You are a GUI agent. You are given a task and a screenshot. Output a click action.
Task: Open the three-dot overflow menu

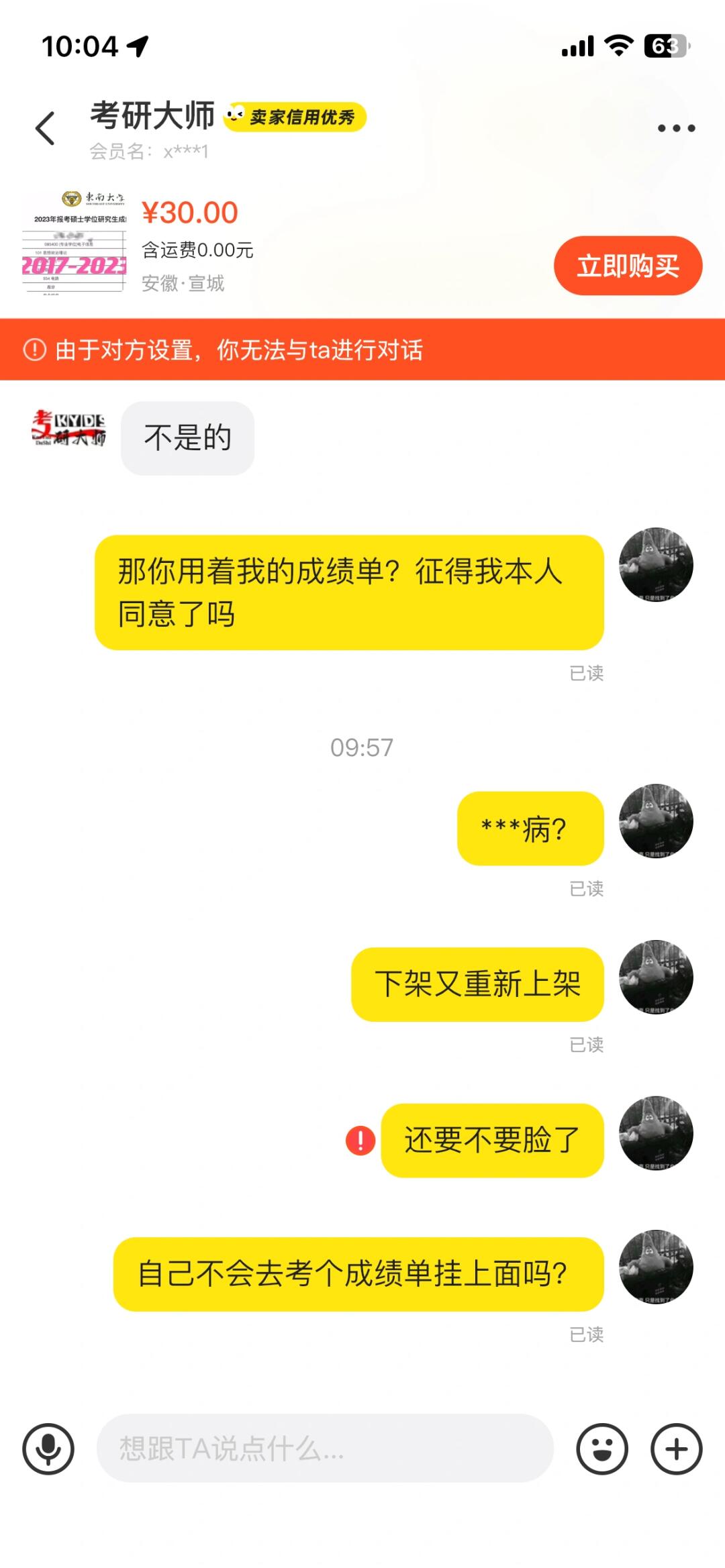[x=675, y=128]
